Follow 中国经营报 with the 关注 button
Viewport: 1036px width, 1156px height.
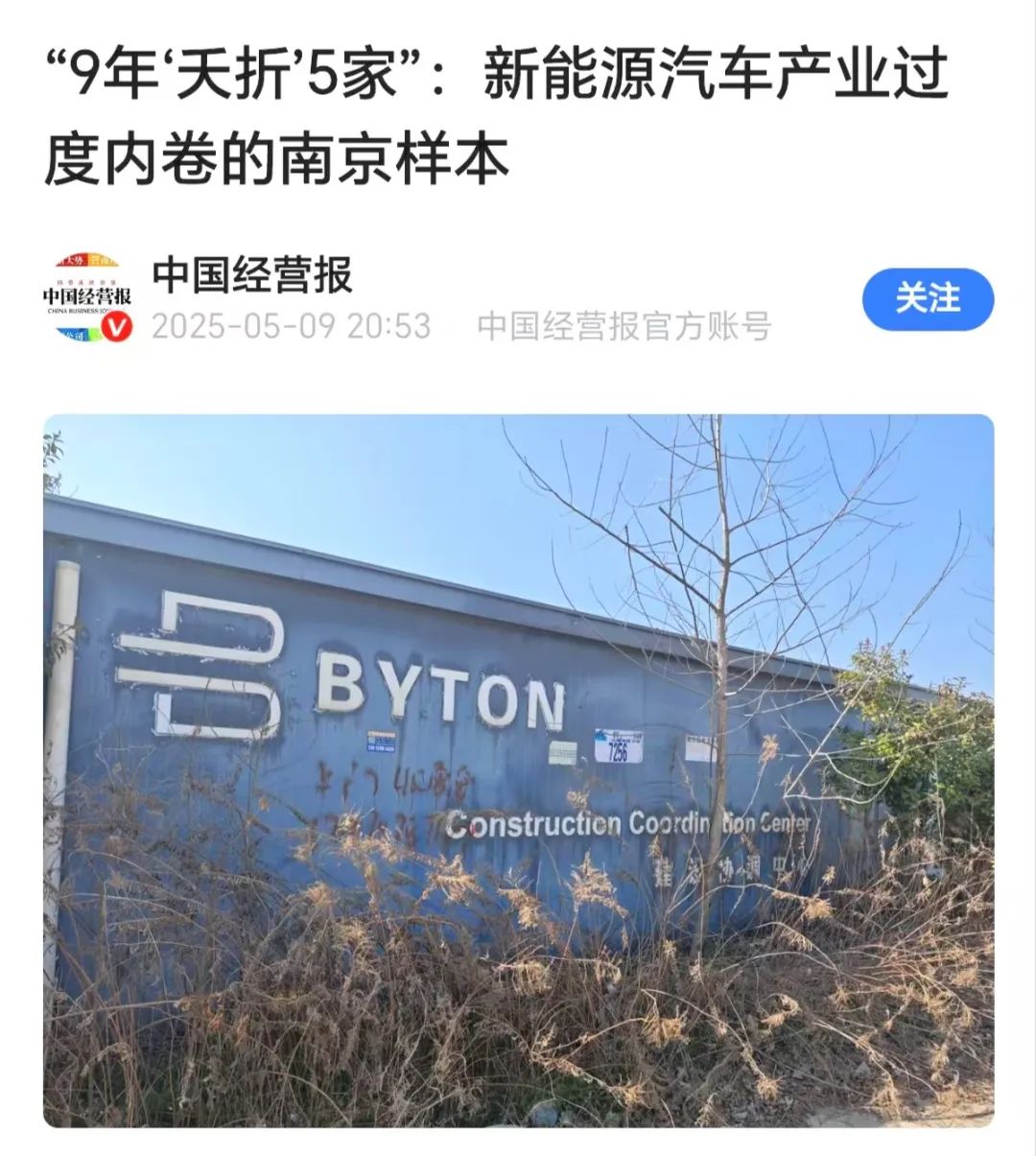[927, 299]
